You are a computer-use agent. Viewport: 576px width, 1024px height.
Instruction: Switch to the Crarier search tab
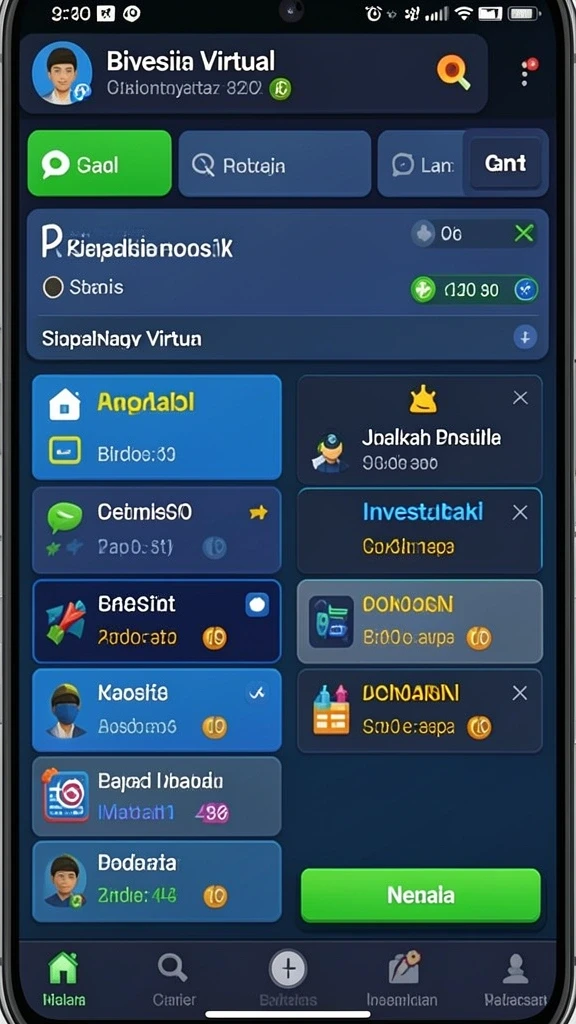point(171,978)
